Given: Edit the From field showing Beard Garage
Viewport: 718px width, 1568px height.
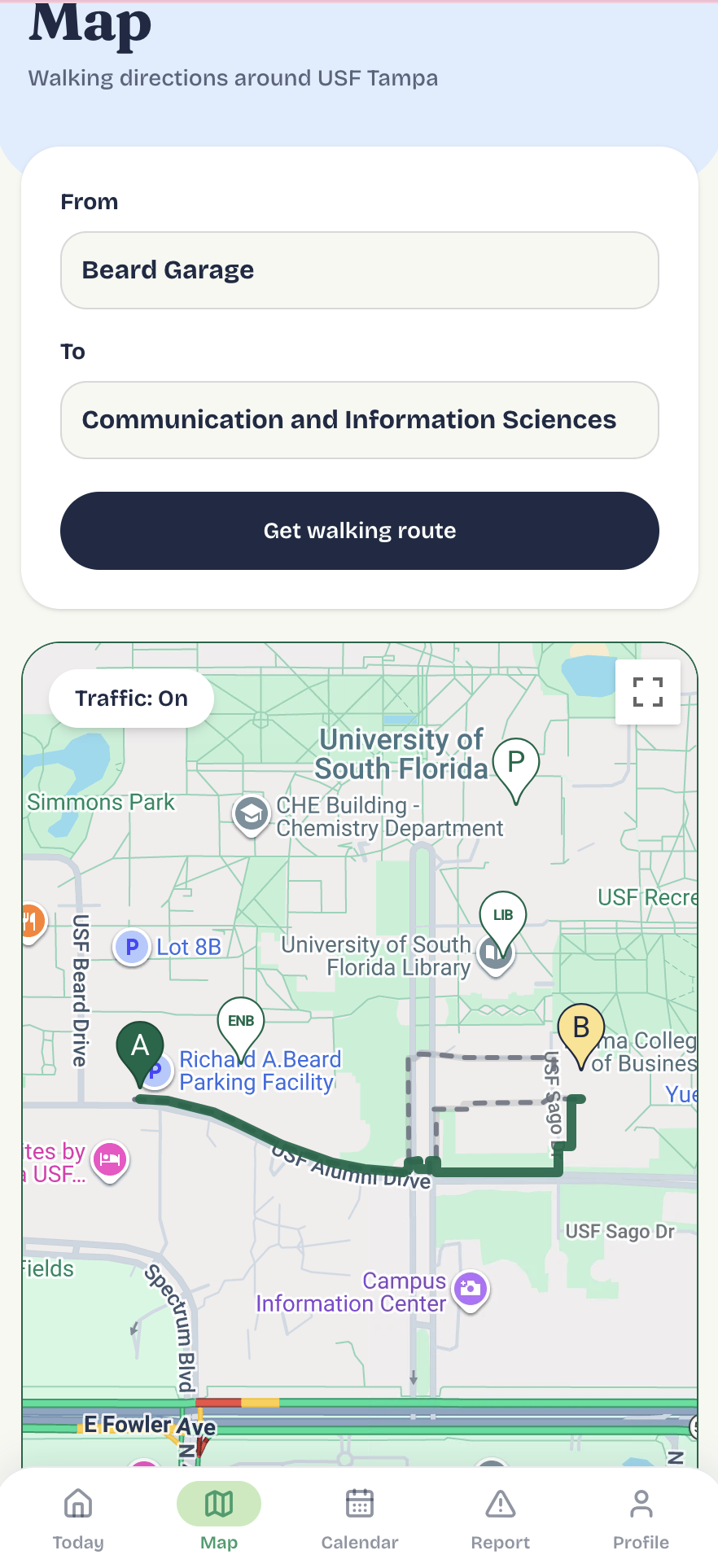Looking at the screenshot, I should pyautogui.click(x=359, y=270).
